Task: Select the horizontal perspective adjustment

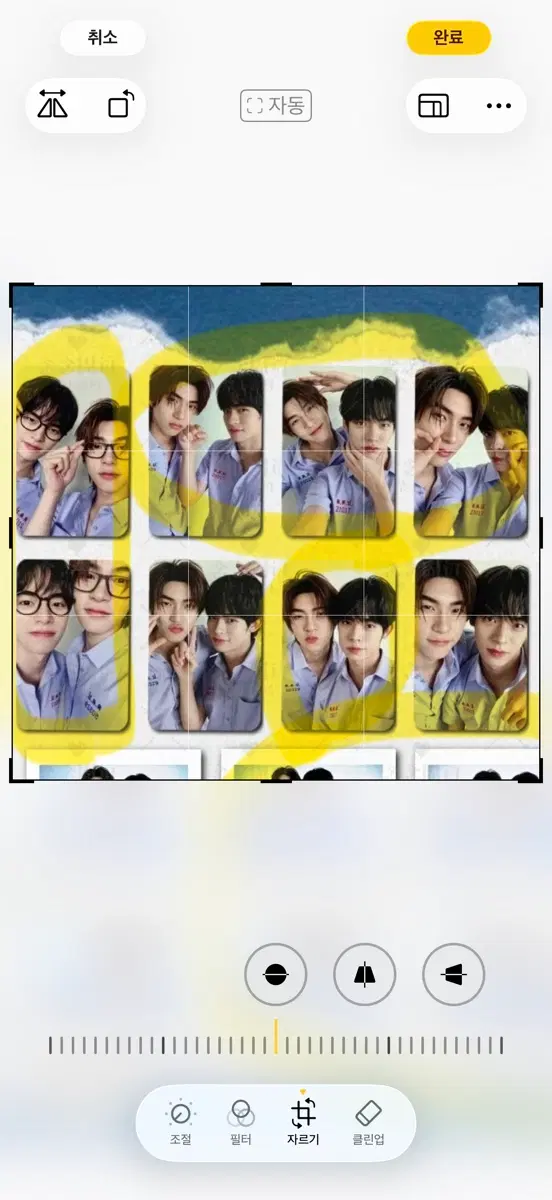Action: [x=454, y=974]
